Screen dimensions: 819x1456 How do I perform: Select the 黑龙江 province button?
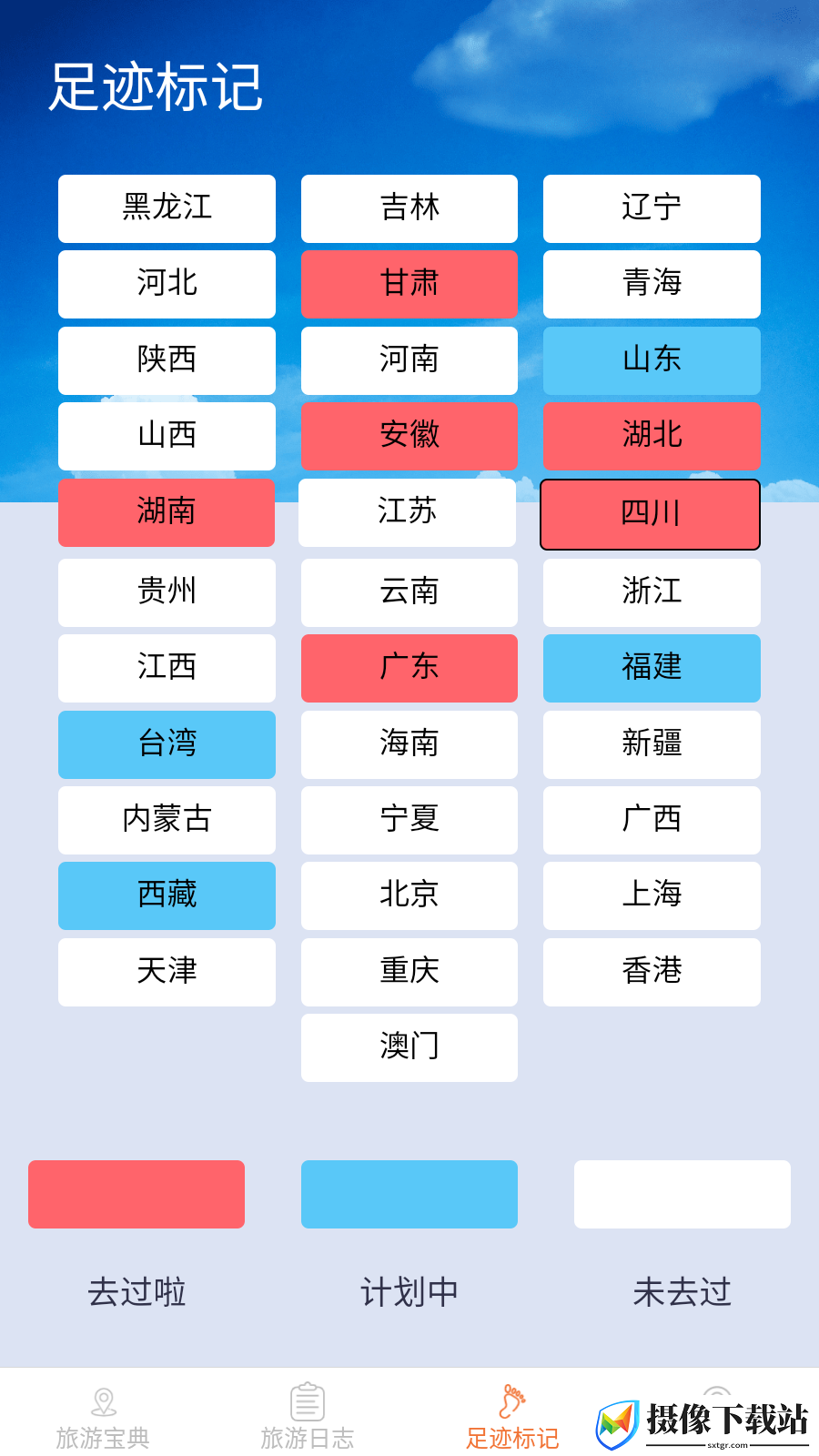(167, 208)
